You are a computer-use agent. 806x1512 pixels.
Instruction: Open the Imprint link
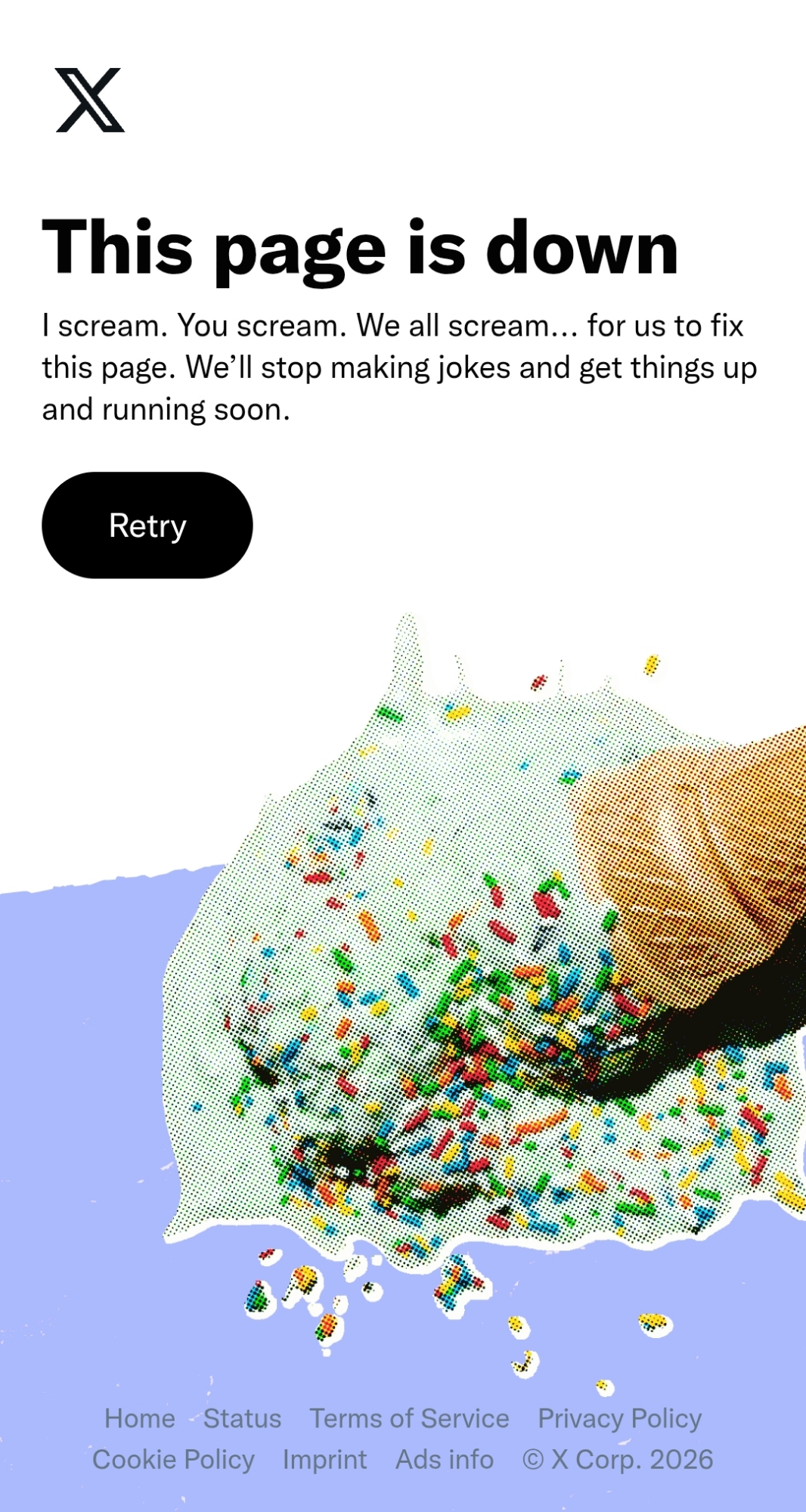point(324,1460)
